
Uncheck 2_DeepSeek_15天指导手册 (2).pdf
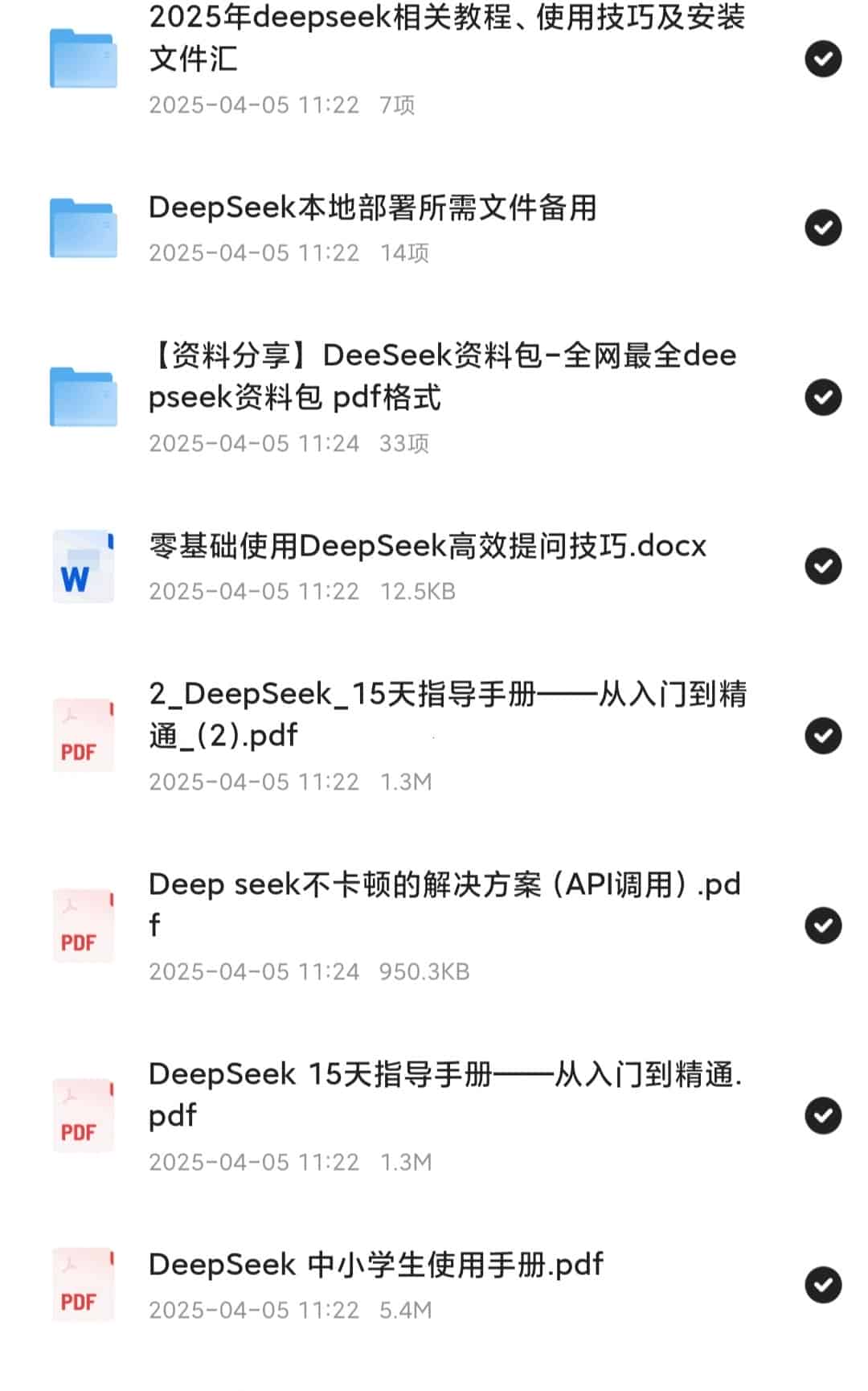[x=823, y=736]
